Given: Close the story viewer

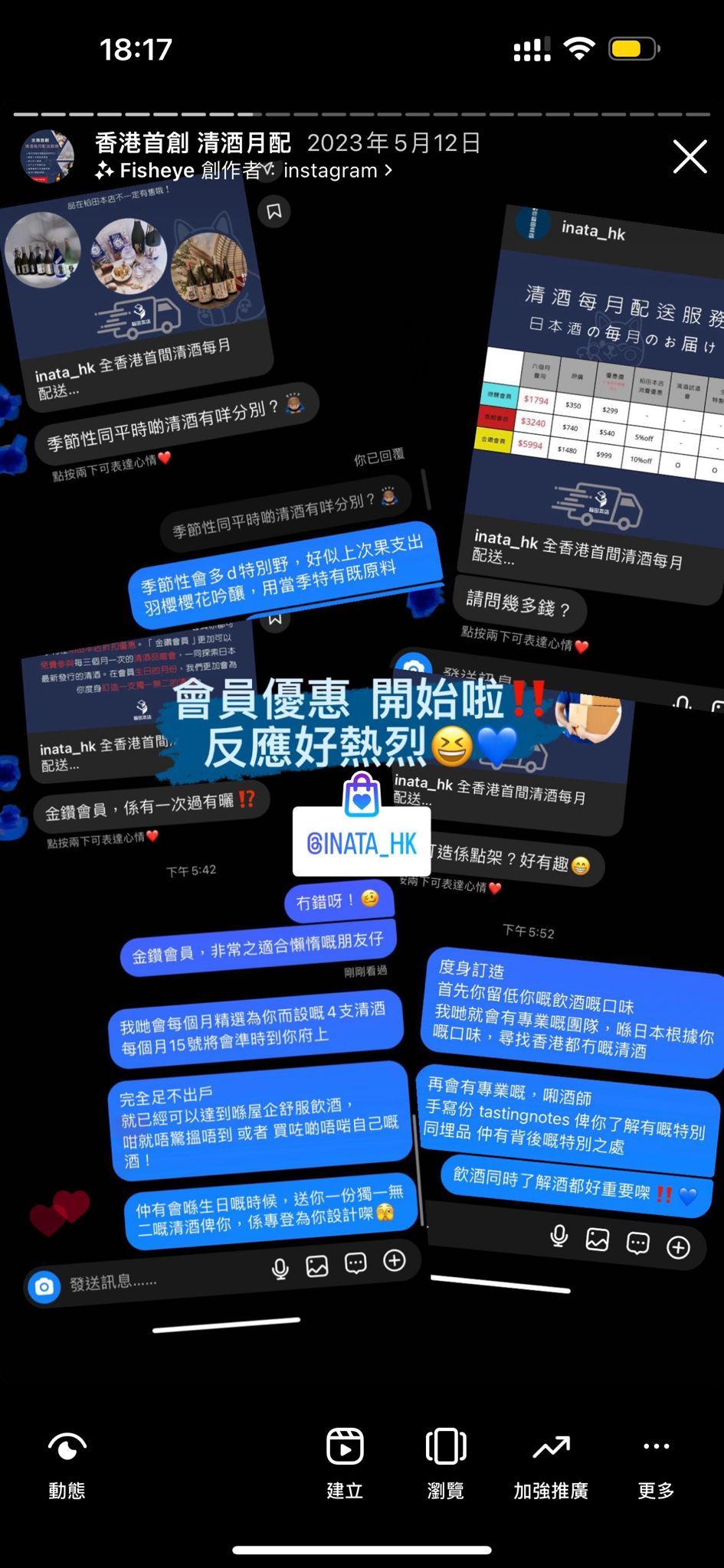Looking at the screenshot, I should [x=690, y=157].
